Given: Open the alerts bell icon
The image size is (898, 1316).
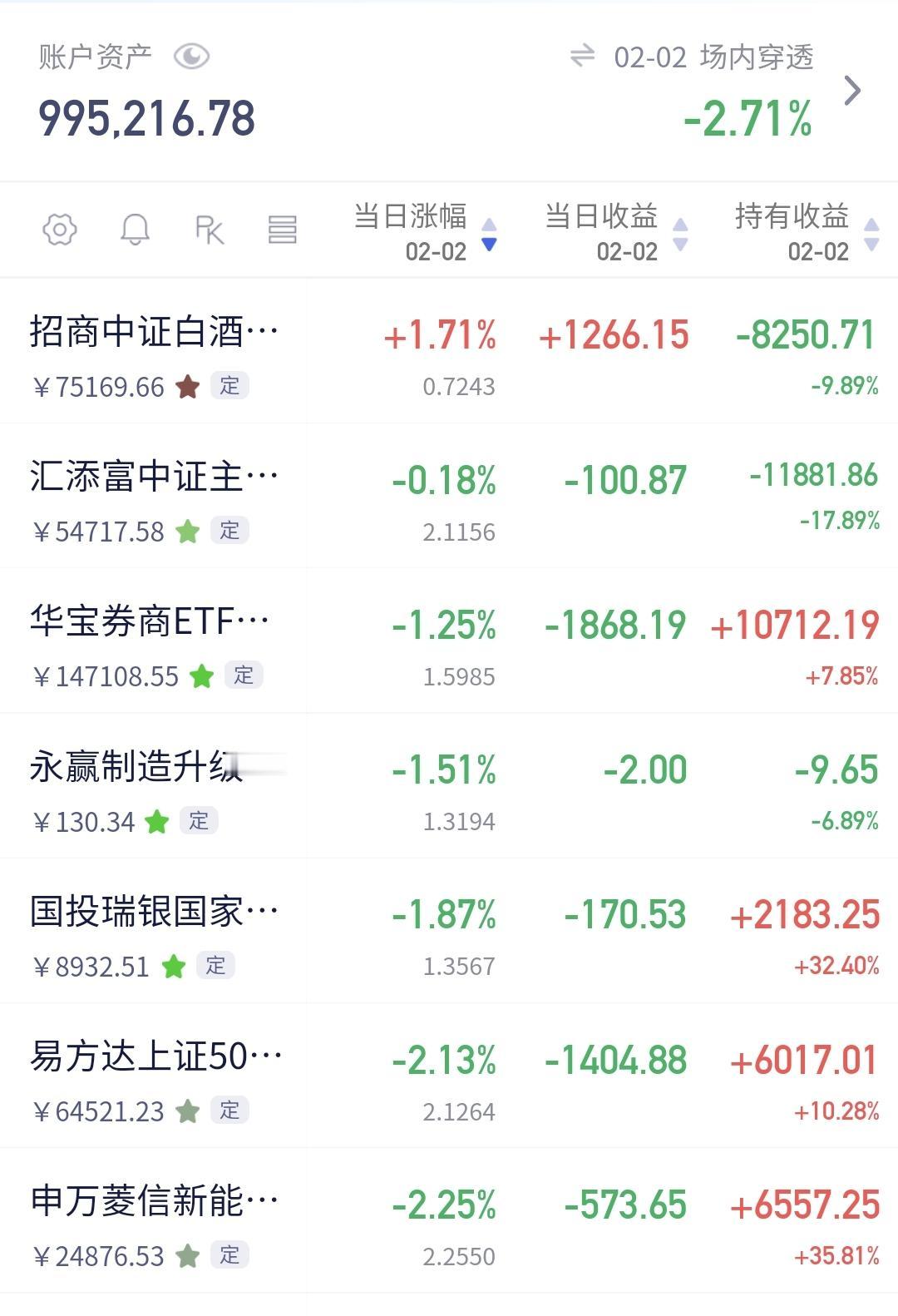Looking at the screenshot, I should coord(135,230).
